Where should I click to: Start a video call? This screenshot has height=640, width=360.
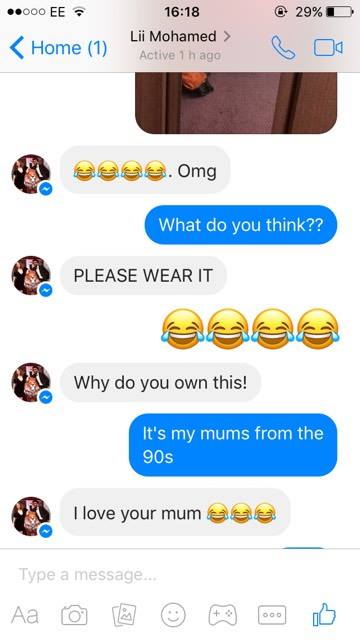point(328,48)
